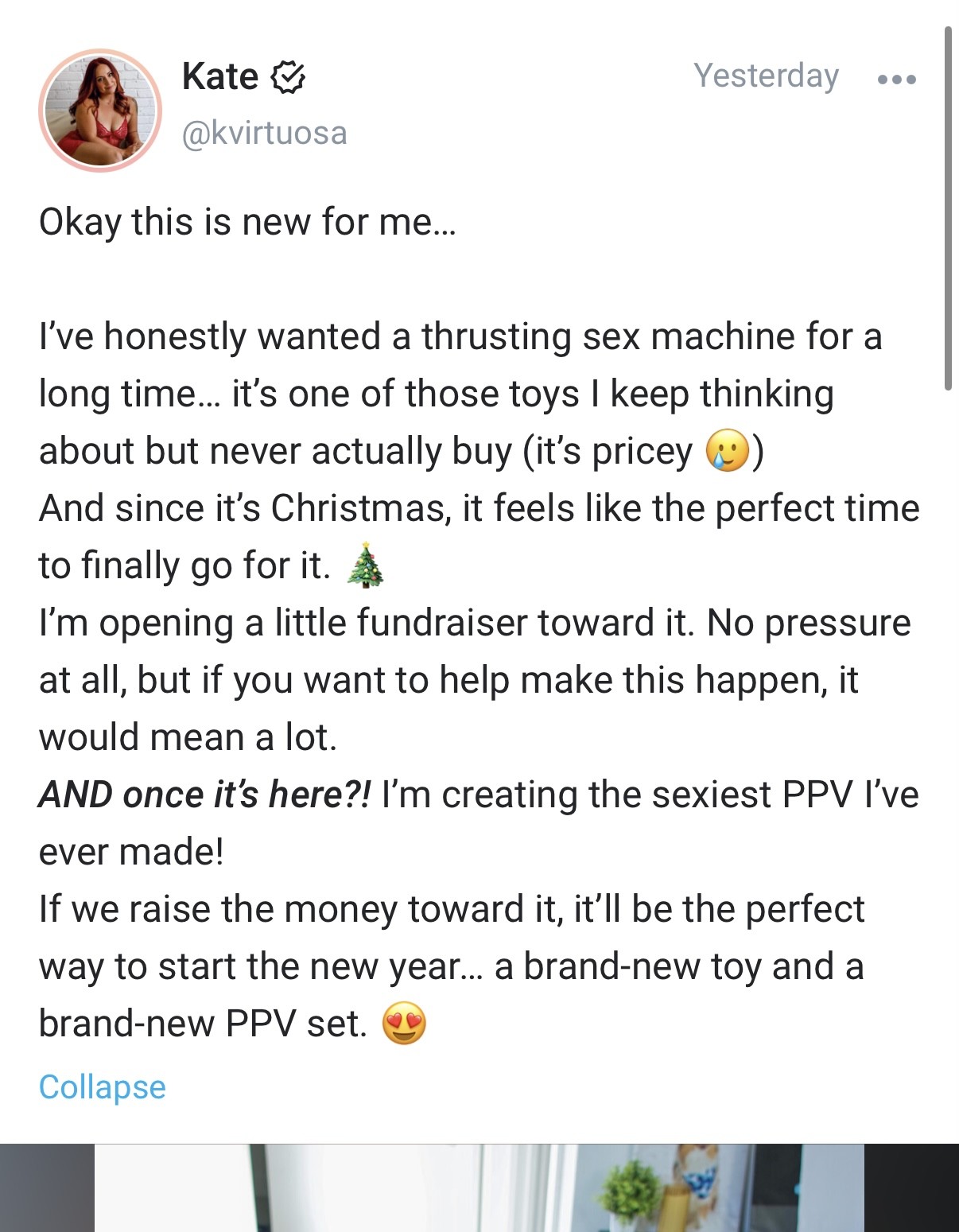Open the @kvirtuosa profile handle
This screenshot has width=959, height=1232.
tap(264, 133)
